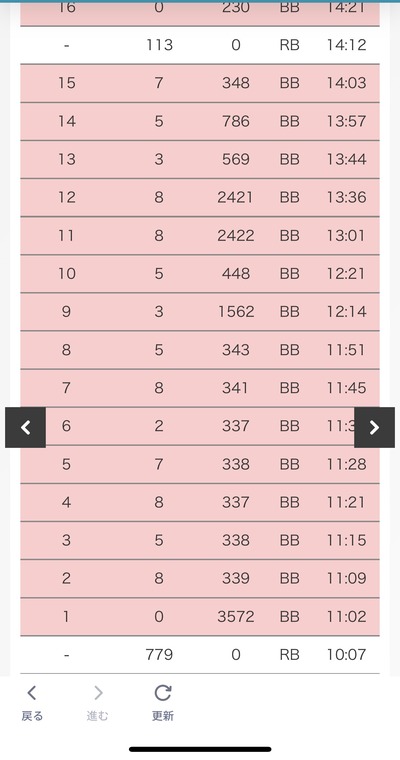Go to the next page with right arrow
The image size is (400, 760).
[374, 427]
